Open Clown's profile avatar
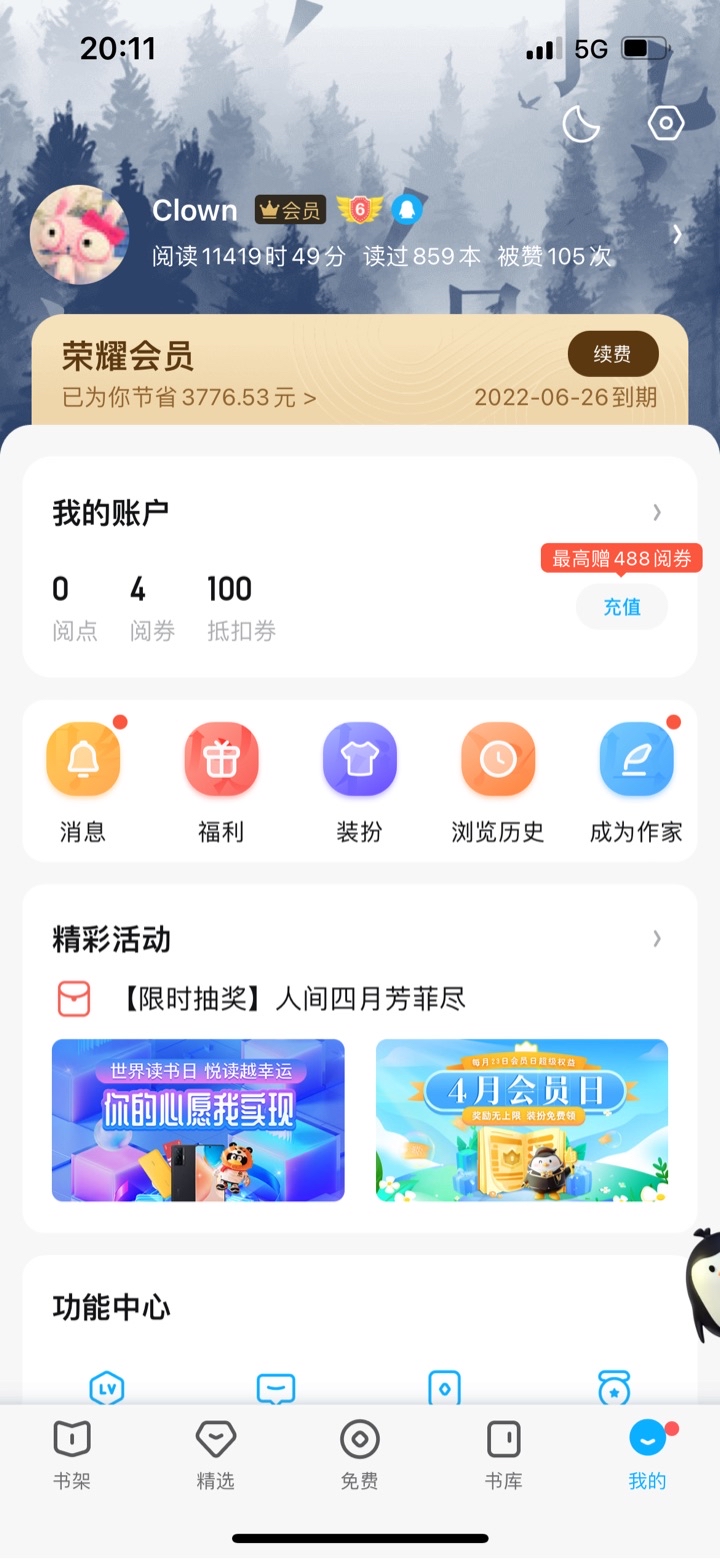 click(79, 235)
